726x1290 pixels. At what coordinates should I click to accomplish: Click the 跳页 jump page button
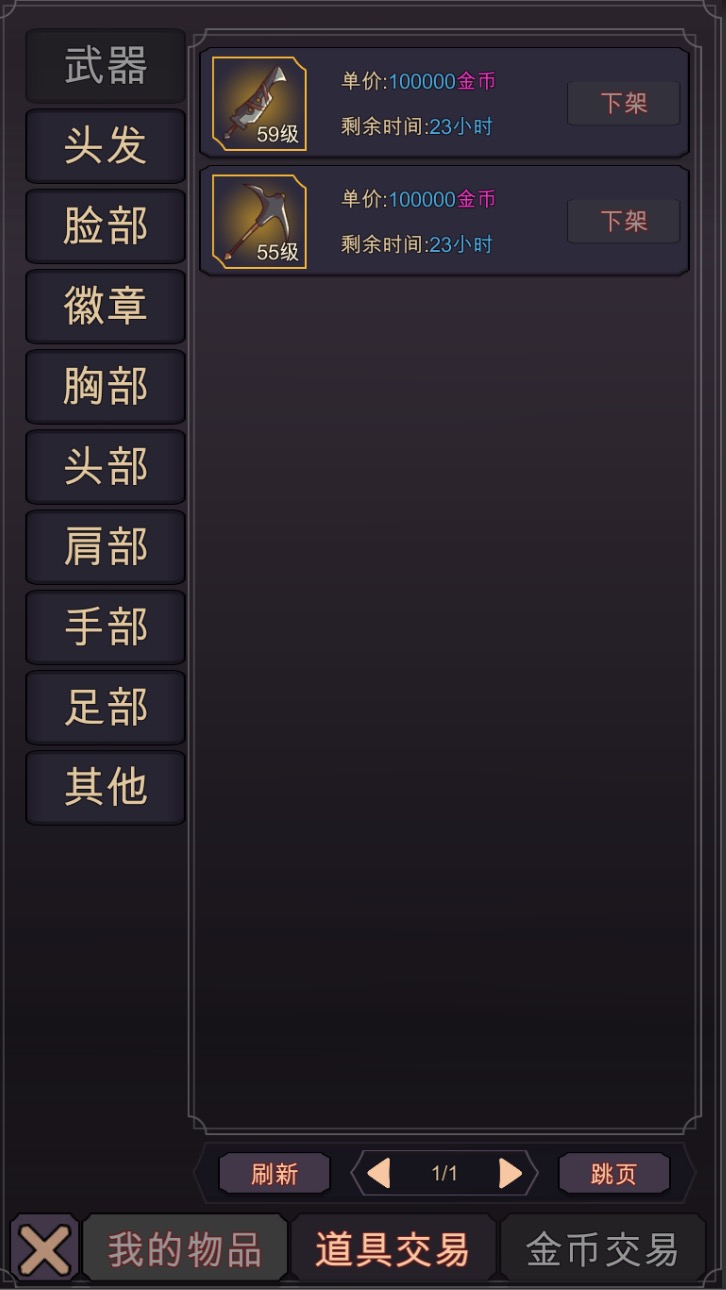(613, 1173)
